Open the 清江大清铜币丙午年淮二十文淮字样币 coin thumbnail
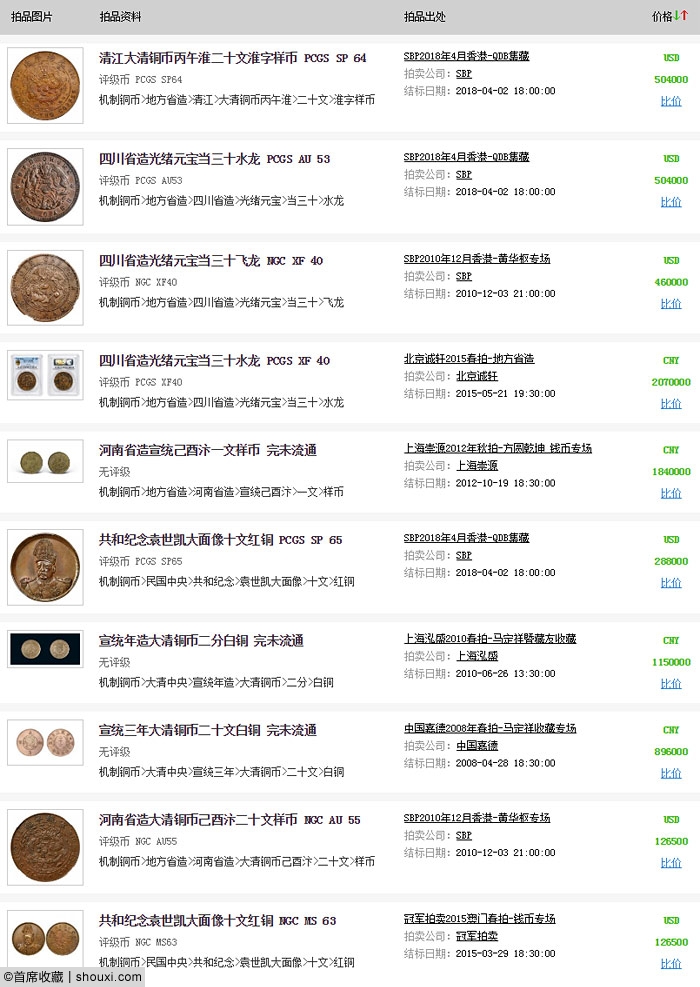 click(45, 85)
